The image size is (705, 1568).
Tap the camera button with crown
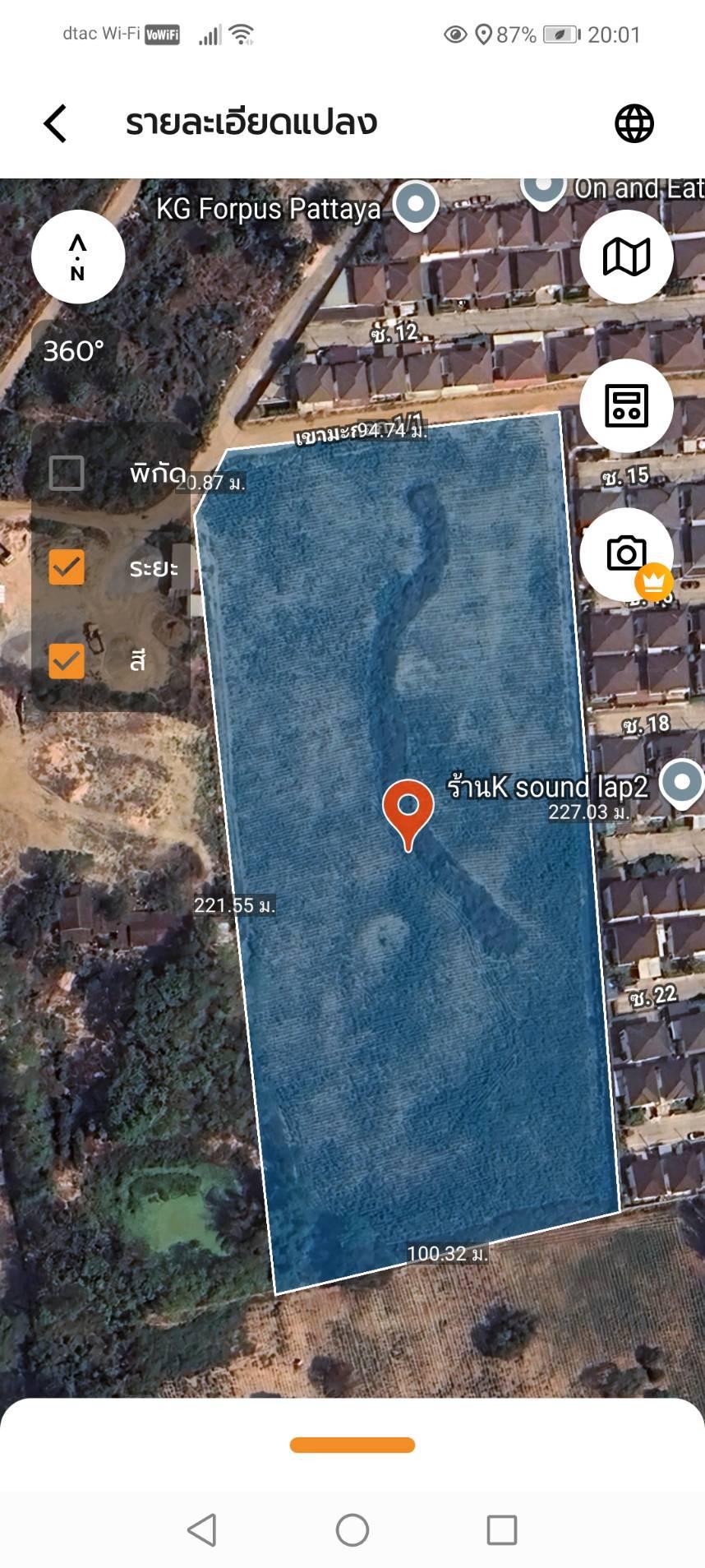(626, 553)
